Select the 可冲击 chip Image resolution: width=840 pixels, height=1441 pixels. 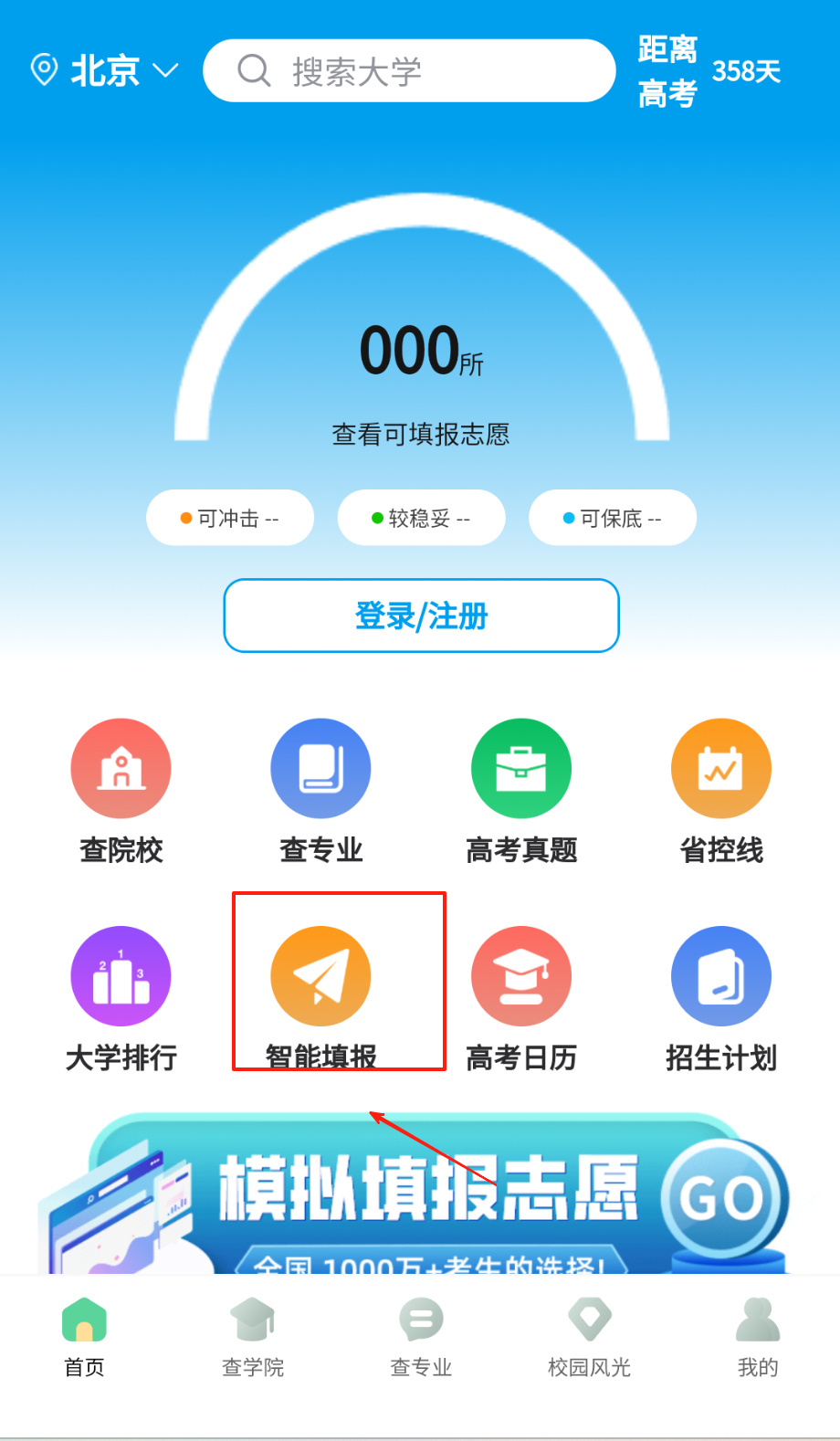tap(230, 518)
